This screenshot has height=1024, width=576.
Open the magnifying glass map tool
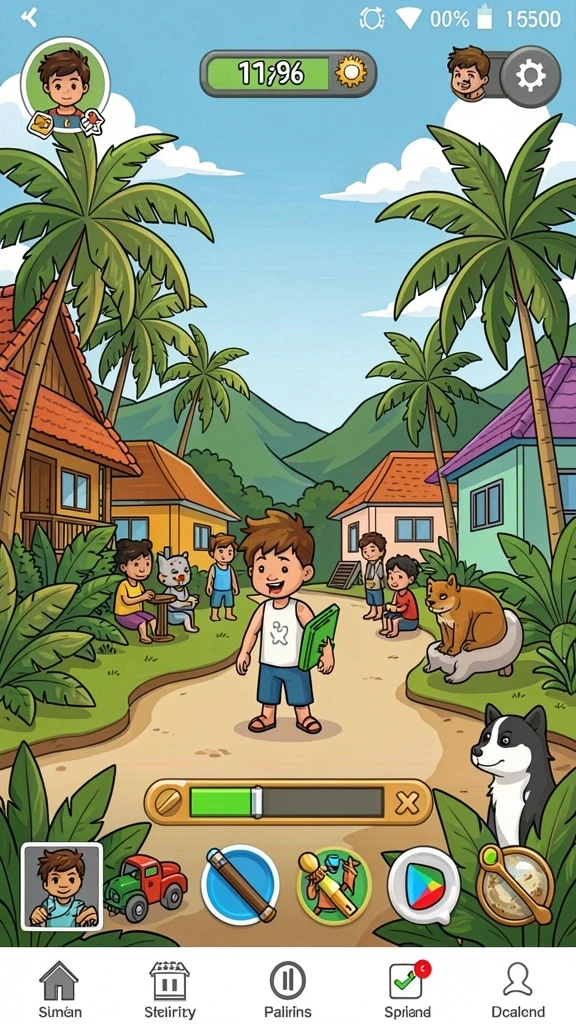pos(515,884)
